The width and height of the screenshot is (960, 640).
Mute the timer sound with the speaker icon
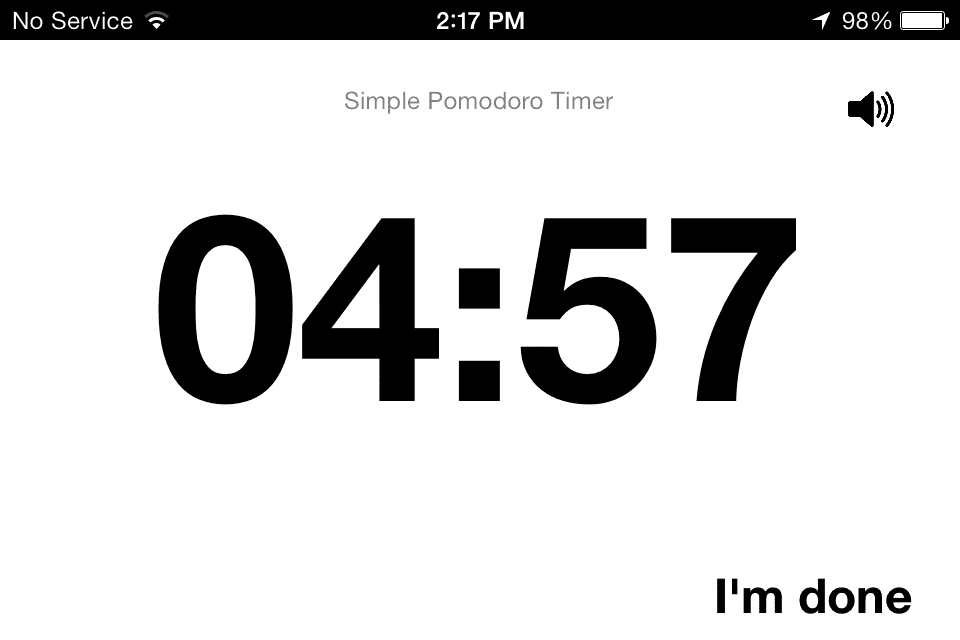click(x=870, y=109)
